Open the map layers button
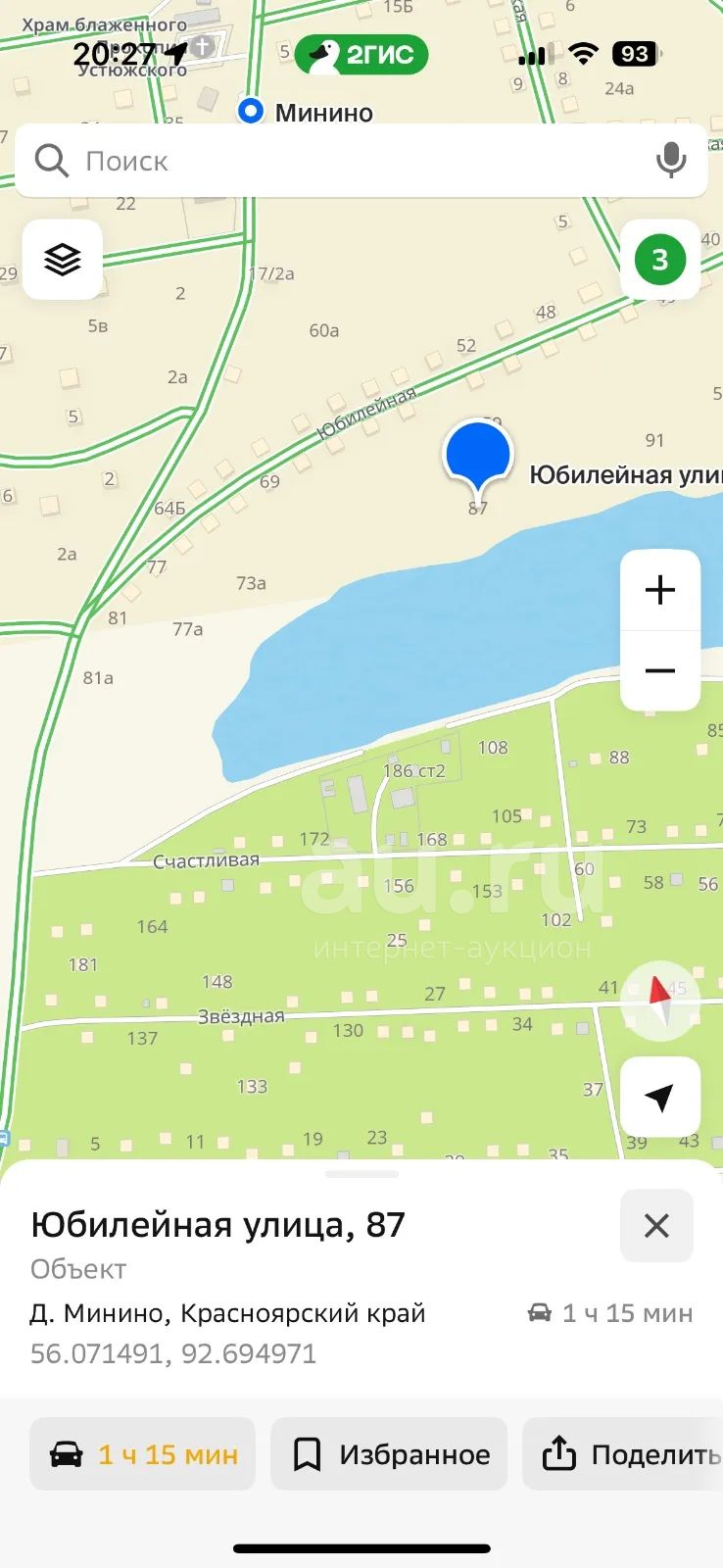723x1568 pixels. click(63, 260)
